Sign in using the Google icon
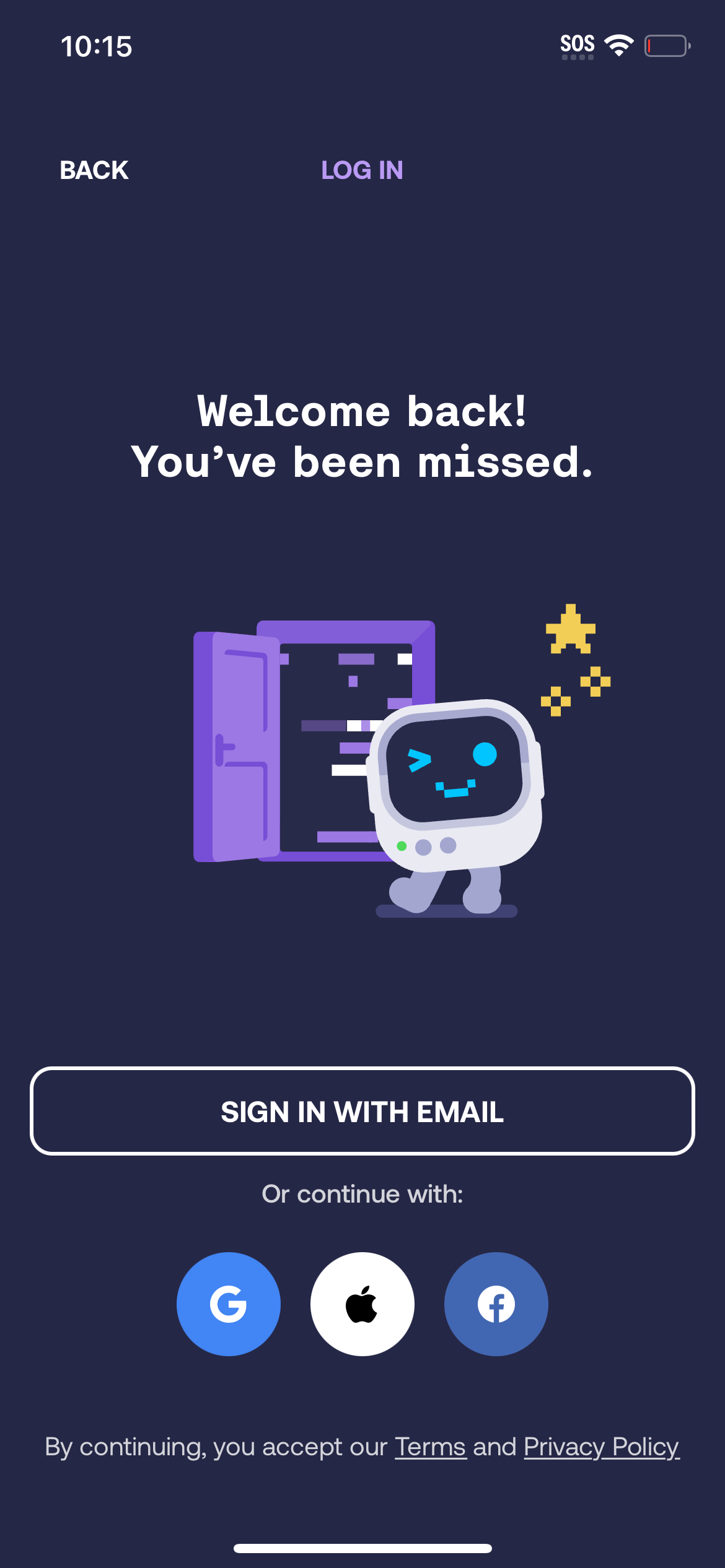This screenshot has width=725, height=1568. point(228,1304)
